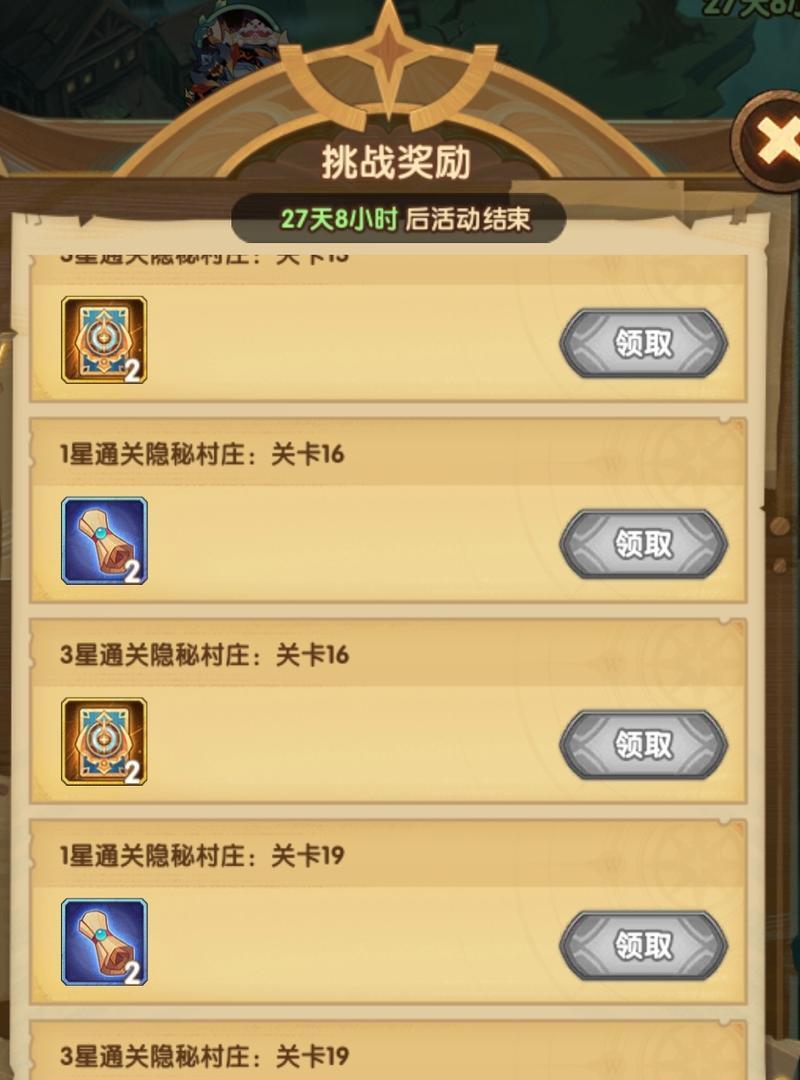The image size is (800, 1080).
Task: Claim 3星通关 关卡16 reward via 领取
Action: (x=643, y=745)
